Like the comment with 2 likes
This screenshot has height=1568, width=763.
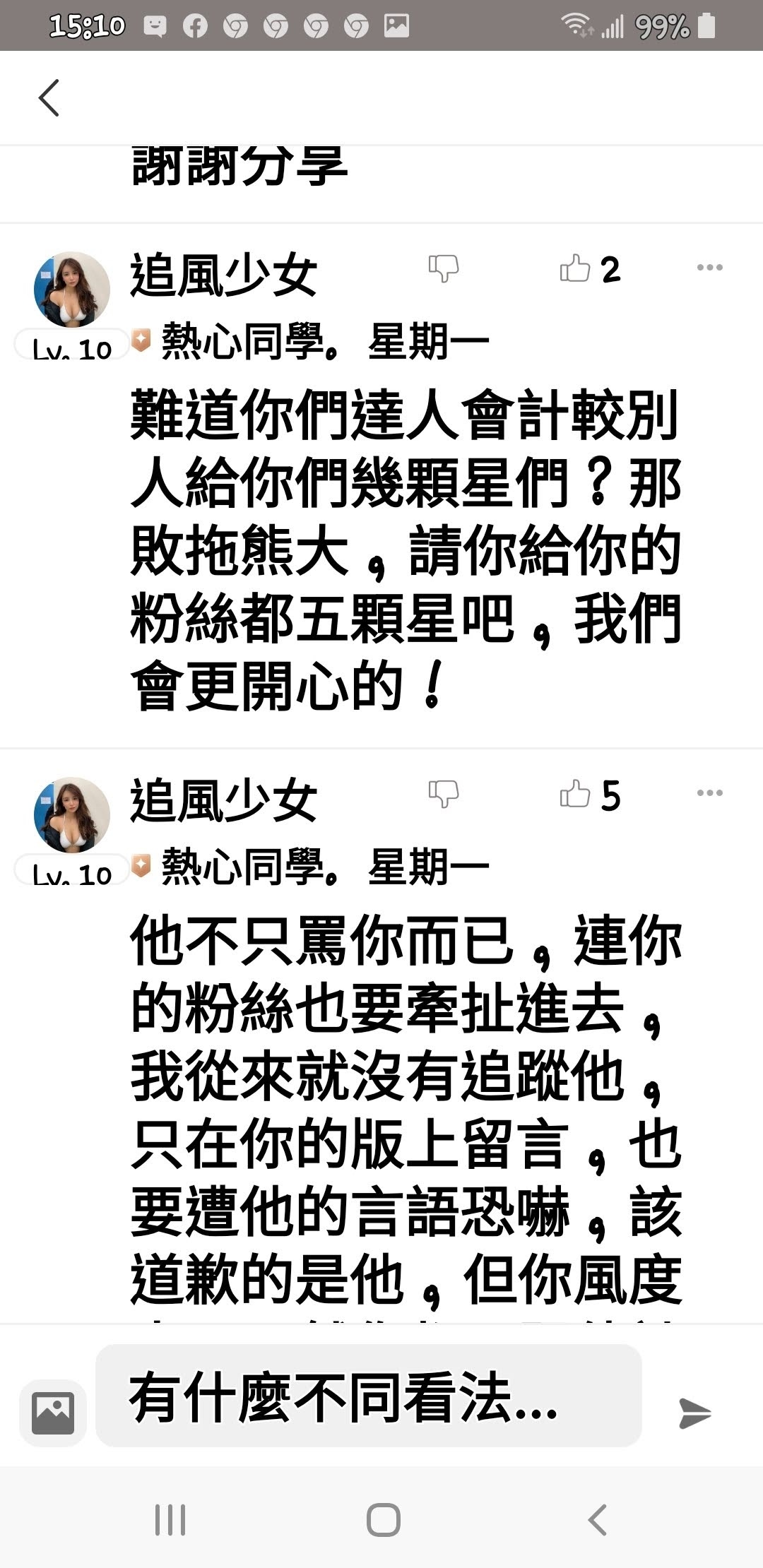(x=575, y=268)
